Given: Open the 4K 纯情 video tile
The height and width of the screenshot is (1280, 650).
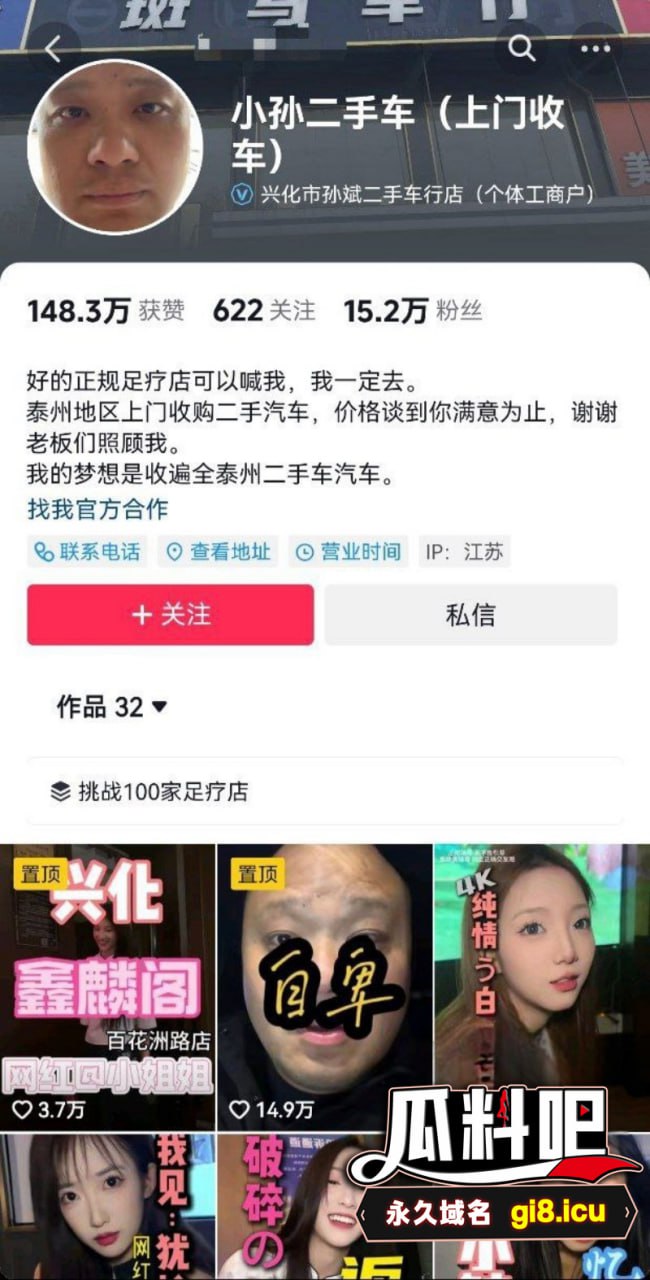Looking at the screenshot, I should [x=541, y=965].
